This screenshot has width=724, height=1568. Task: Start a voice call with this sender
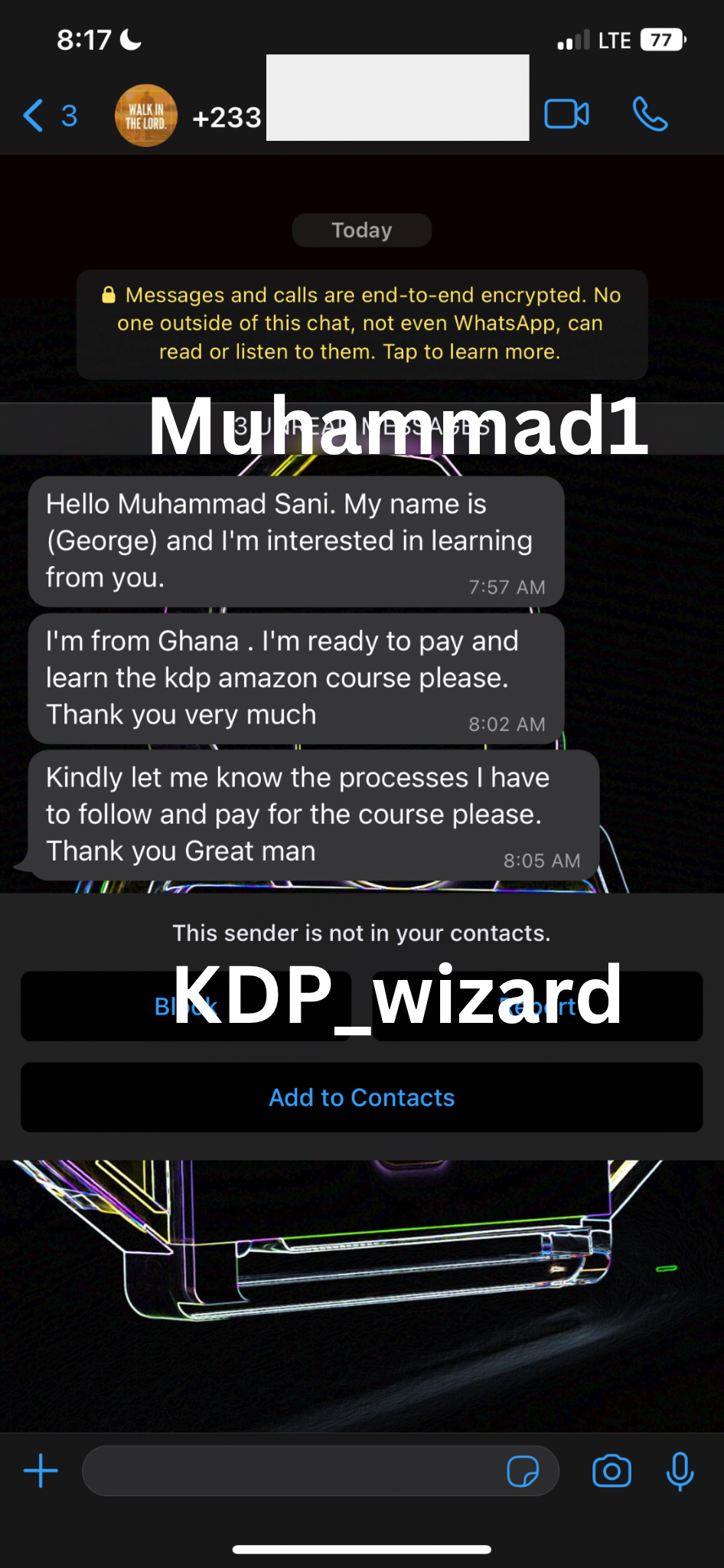pyautogui.click(x=650, y=115)
